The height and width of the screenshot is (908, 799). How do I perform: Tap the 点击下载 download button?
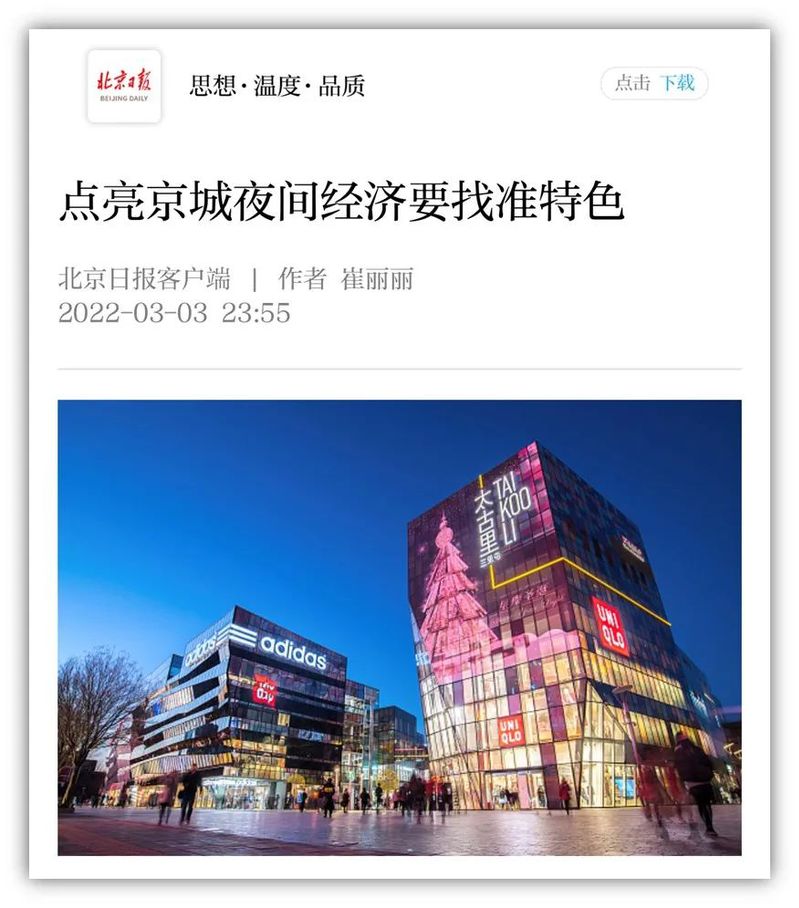[654, 84]
